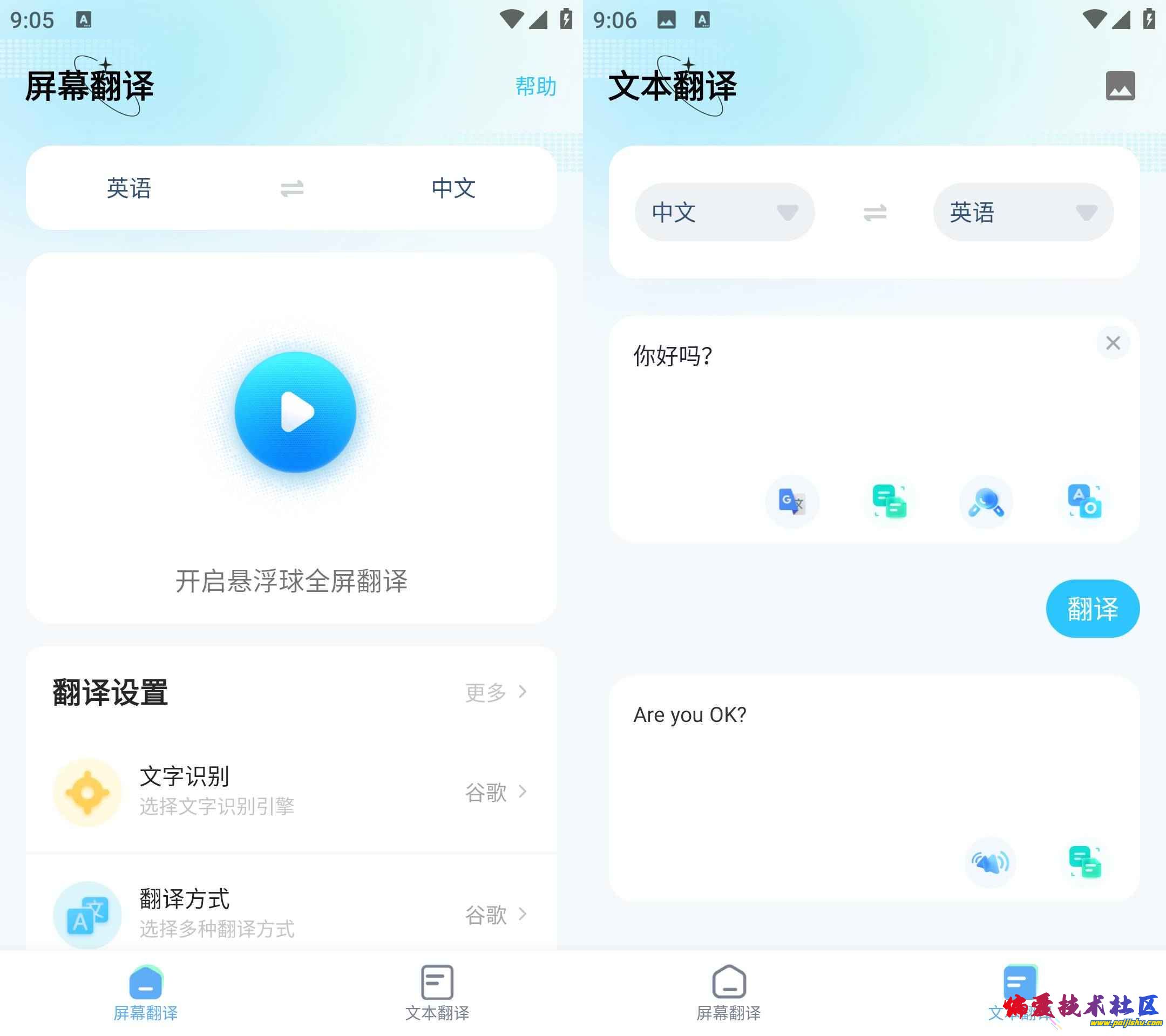Start floating ball full-screen translation

[295, 412]
